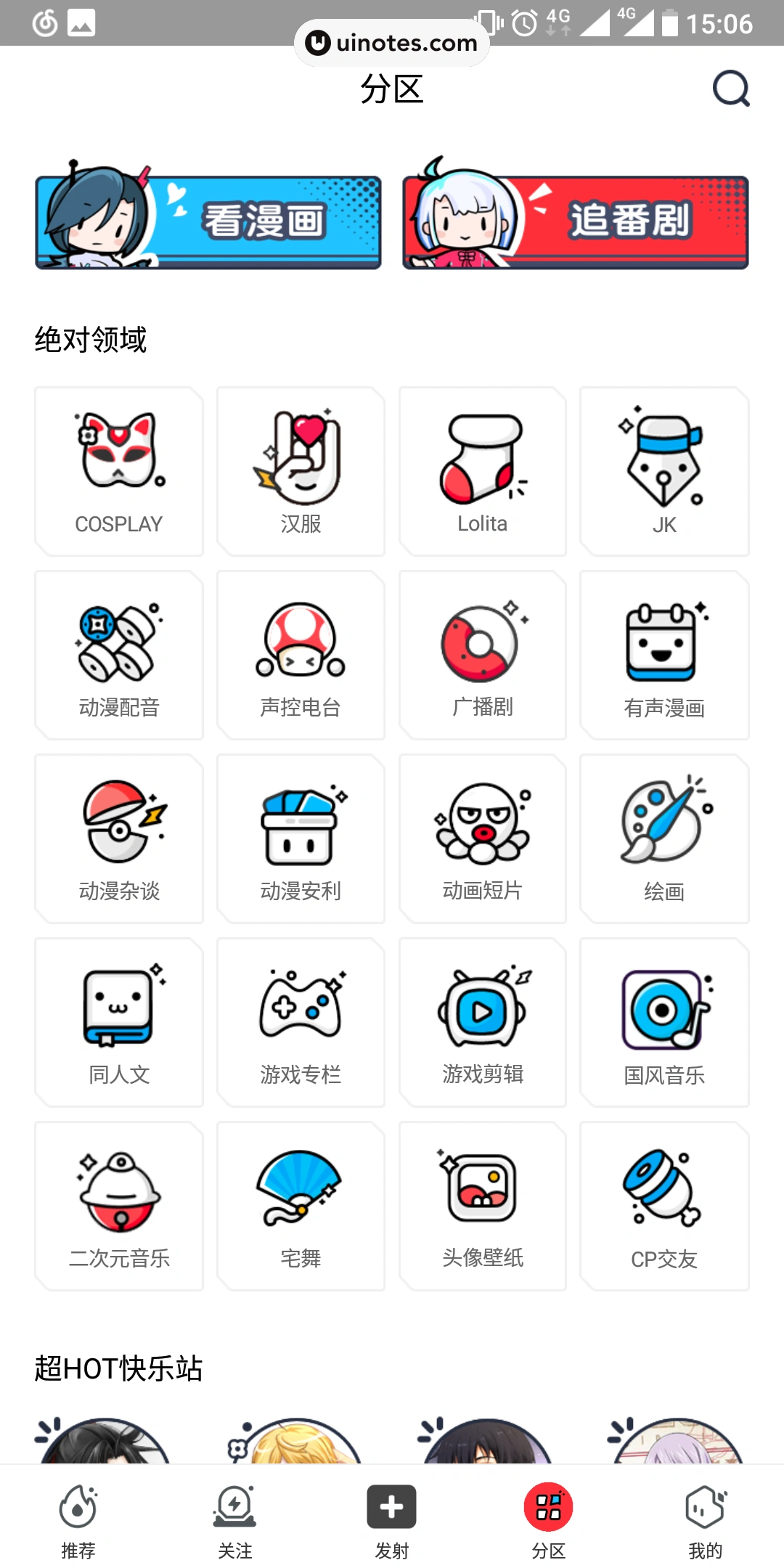Tap the 发射 post button
The image size is (784, 1568).
point(392,1520)
